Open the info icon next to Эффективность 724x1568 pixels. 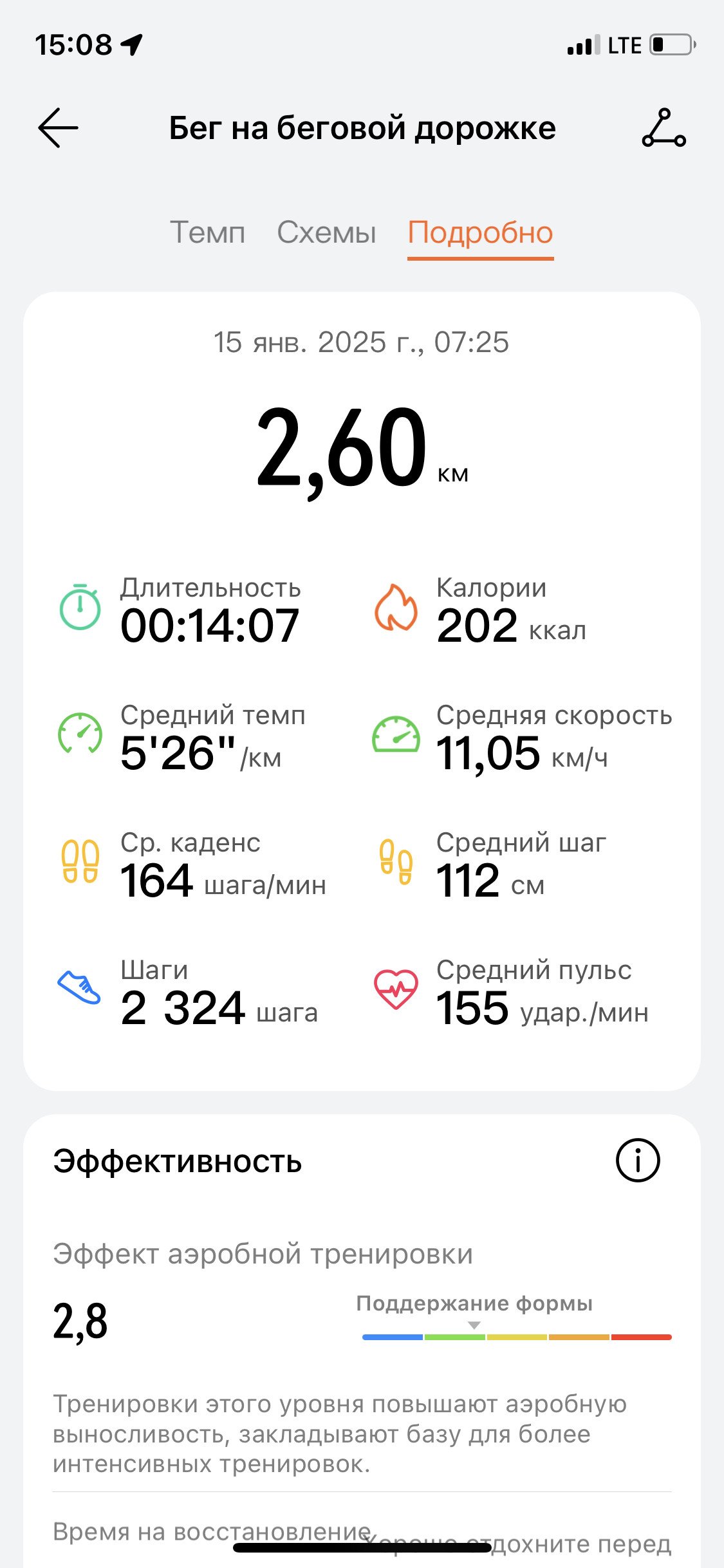[x=638, y=1161]
